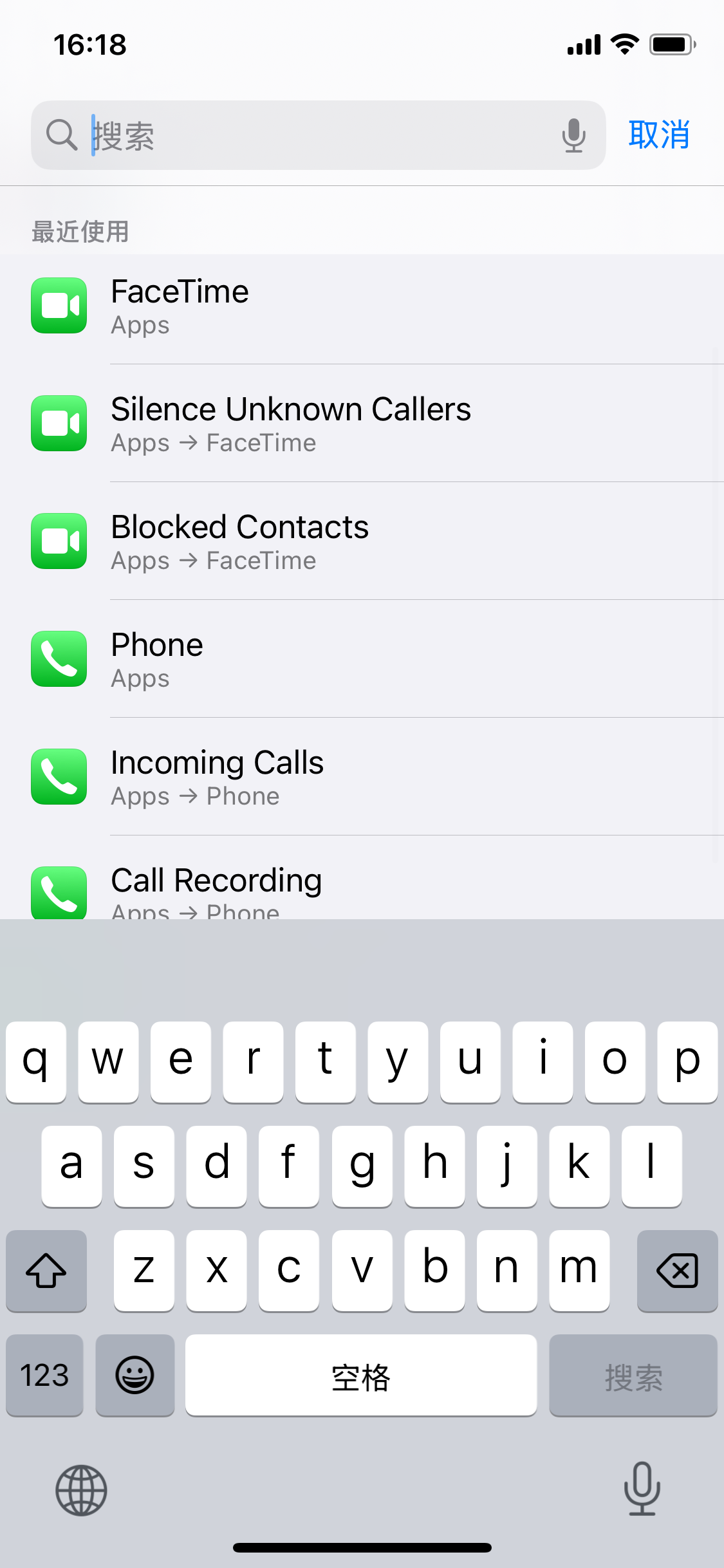Open Call Recording setting
Screen dimensions: 724x1568
(360, 891)
